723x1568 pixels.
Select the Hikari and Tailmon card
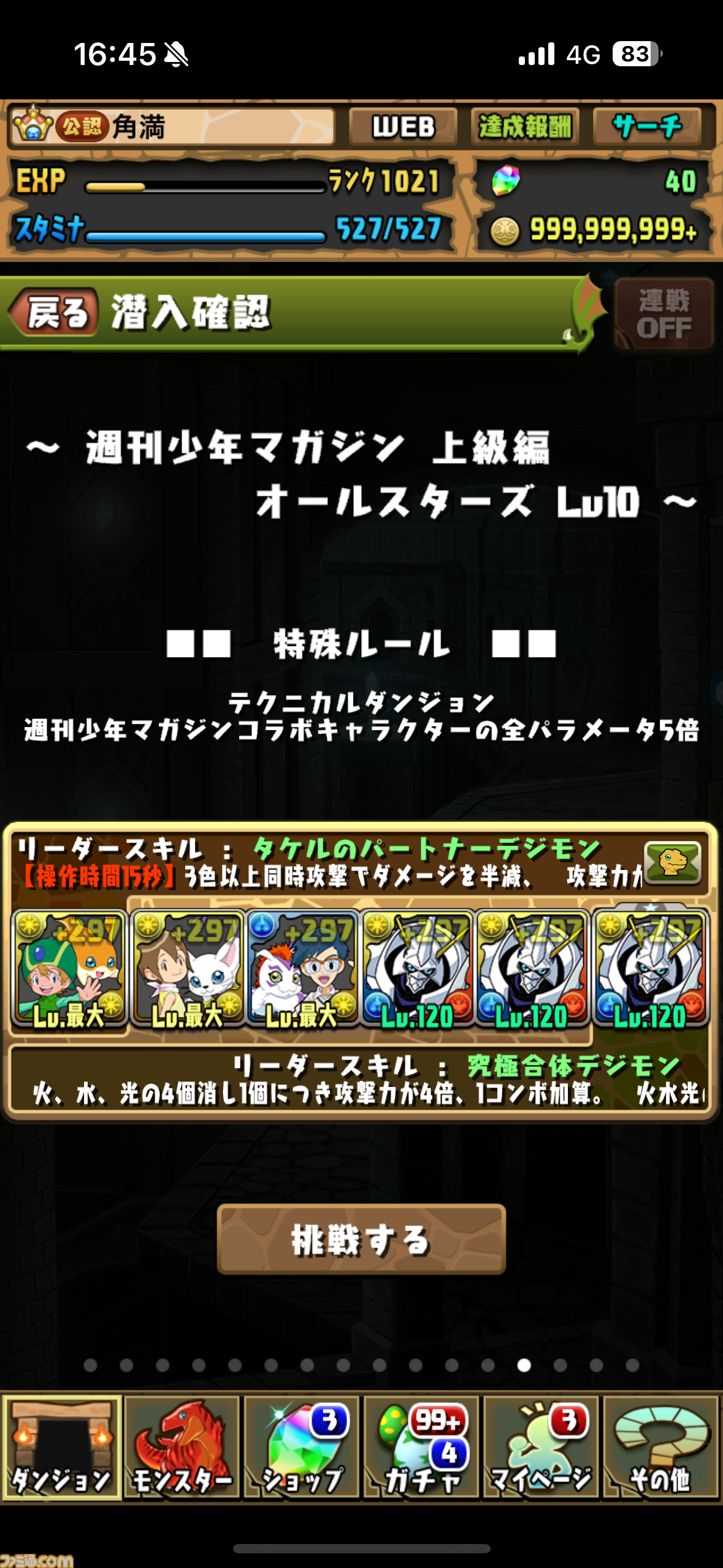tap(186, 969)
